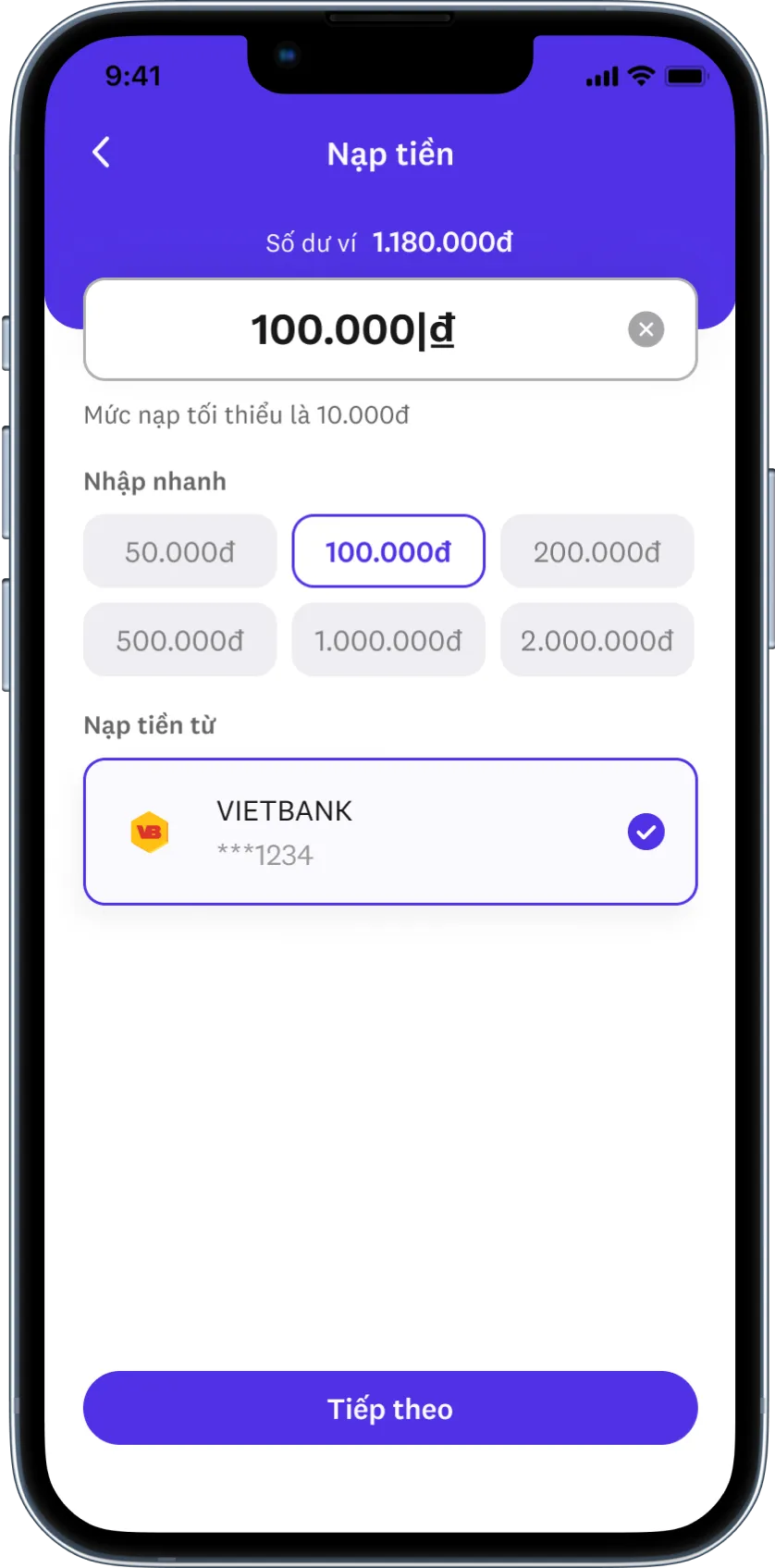Viewport: 775px width, 1568px height.
Task: Select VIETBANK ***1234 as funding source
Action: (389, 832)
